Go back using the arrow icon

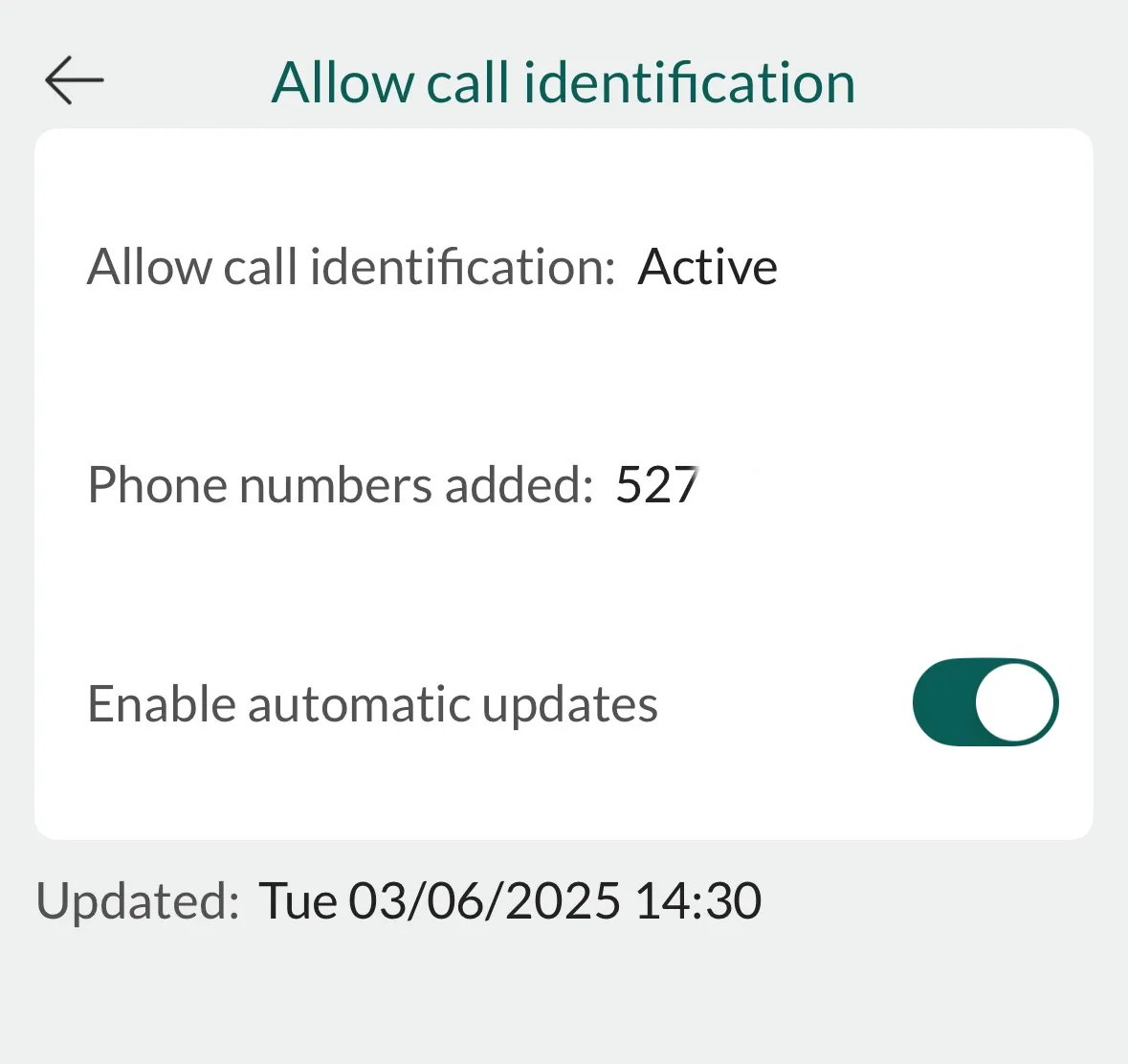click(x=74, y=79)
